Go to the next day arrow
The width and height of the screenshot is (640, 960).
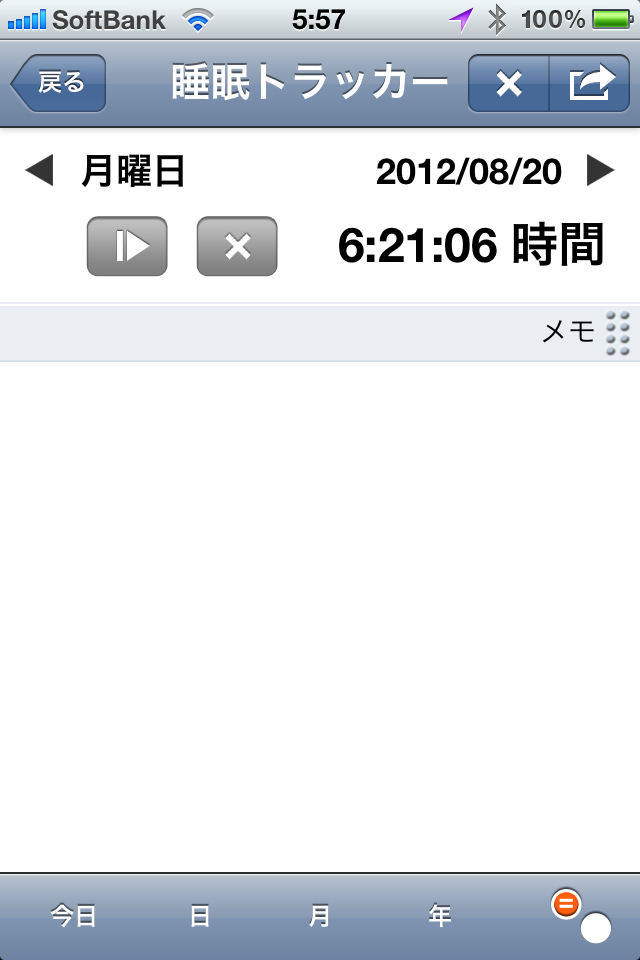click(x=600, y=171)
